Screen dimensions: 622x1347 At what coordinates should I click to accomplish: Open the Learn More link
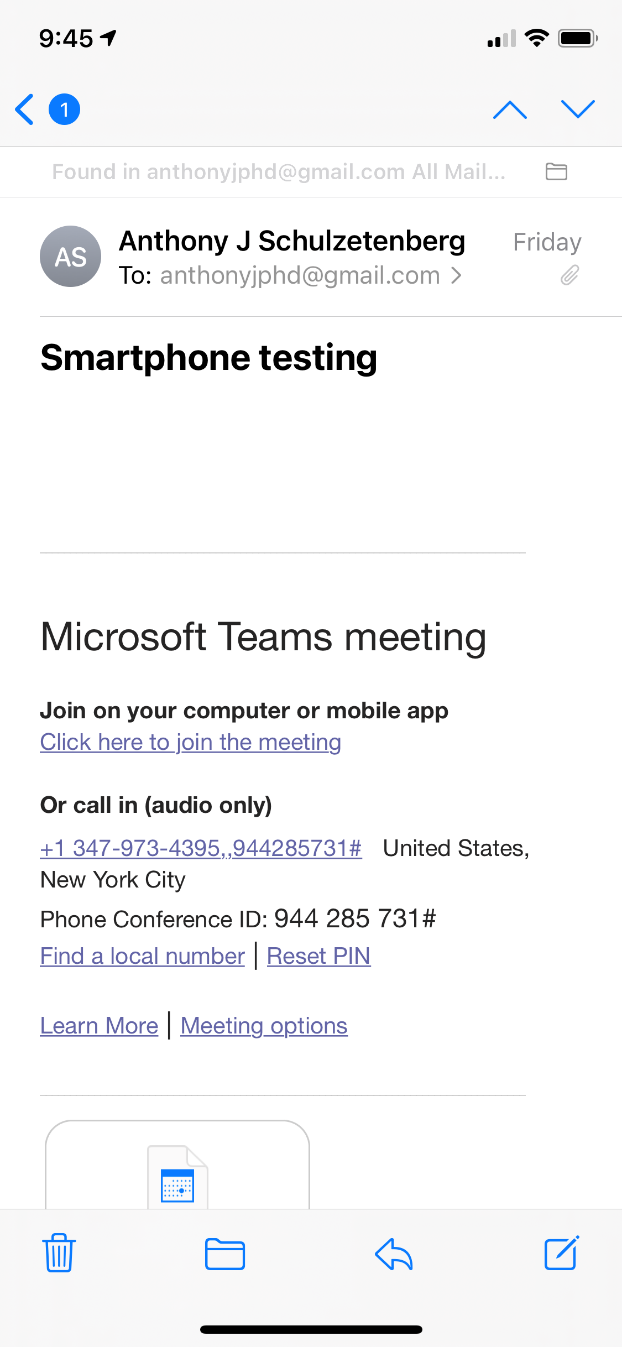[99, 1026]
